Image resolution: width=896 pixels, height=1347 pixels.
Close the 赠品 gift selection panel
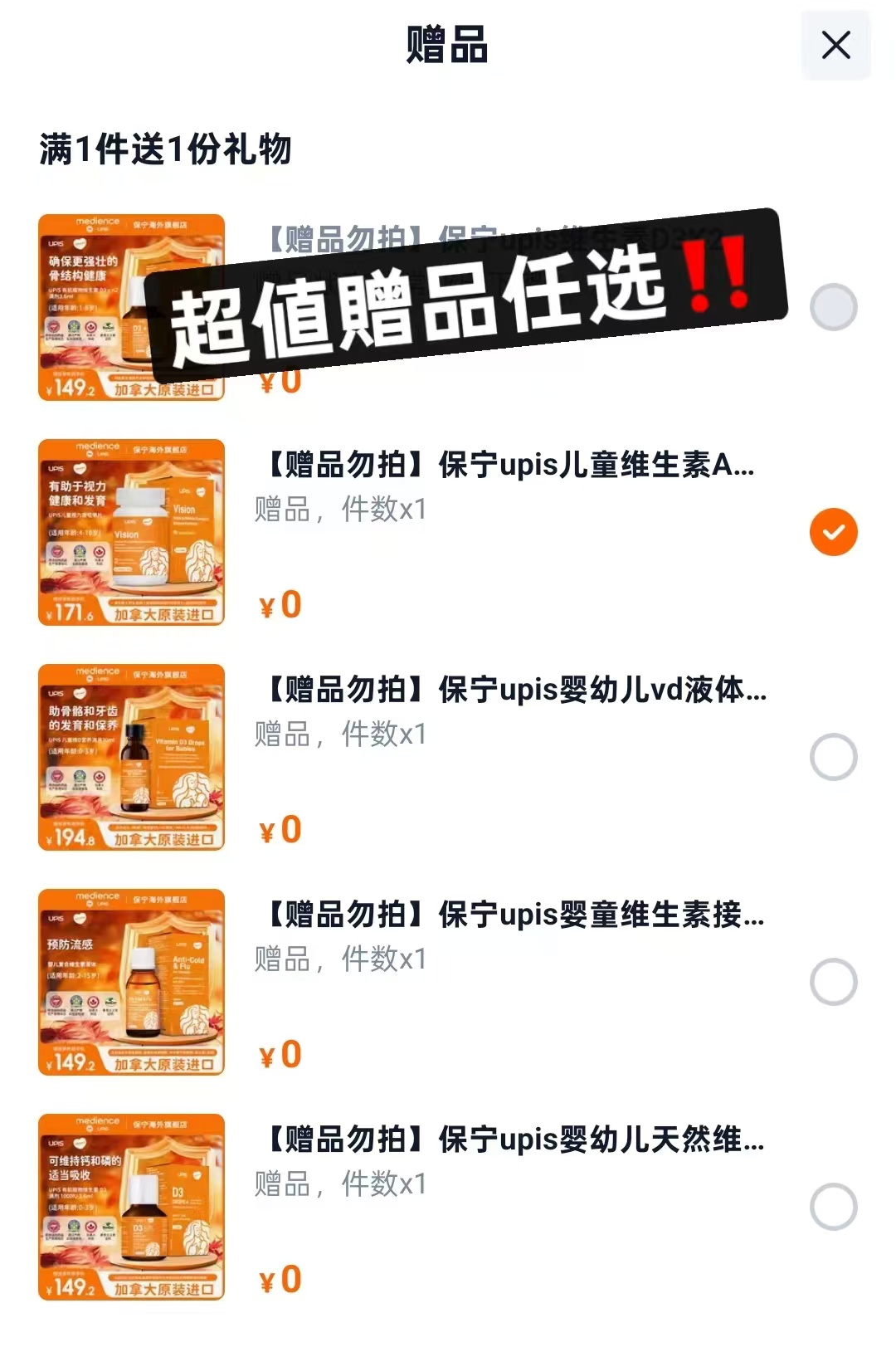pos(836,46)
